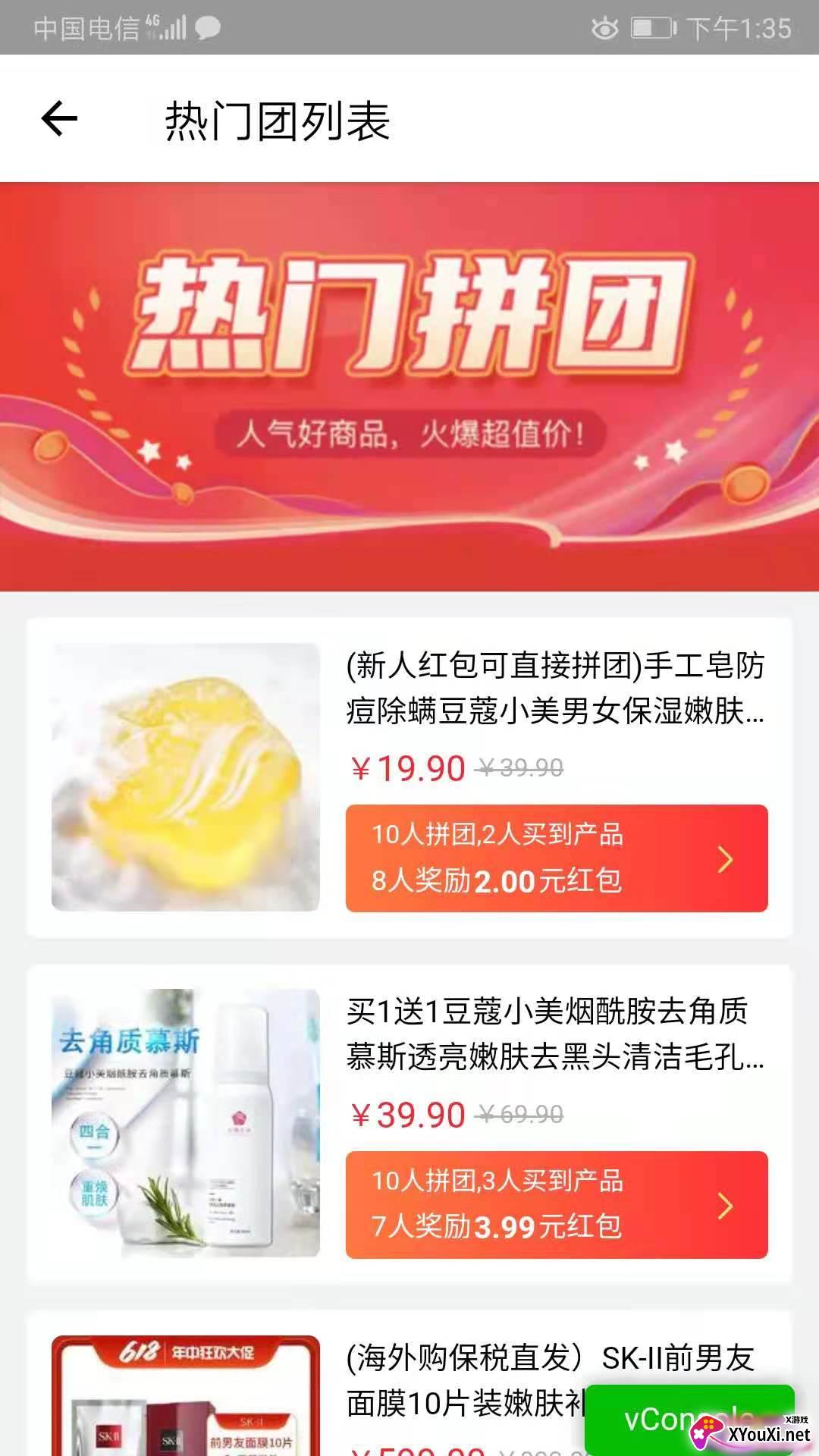Open the message bubble icon in status bar
Screen dimensions: 819x1456
[206, 29]
